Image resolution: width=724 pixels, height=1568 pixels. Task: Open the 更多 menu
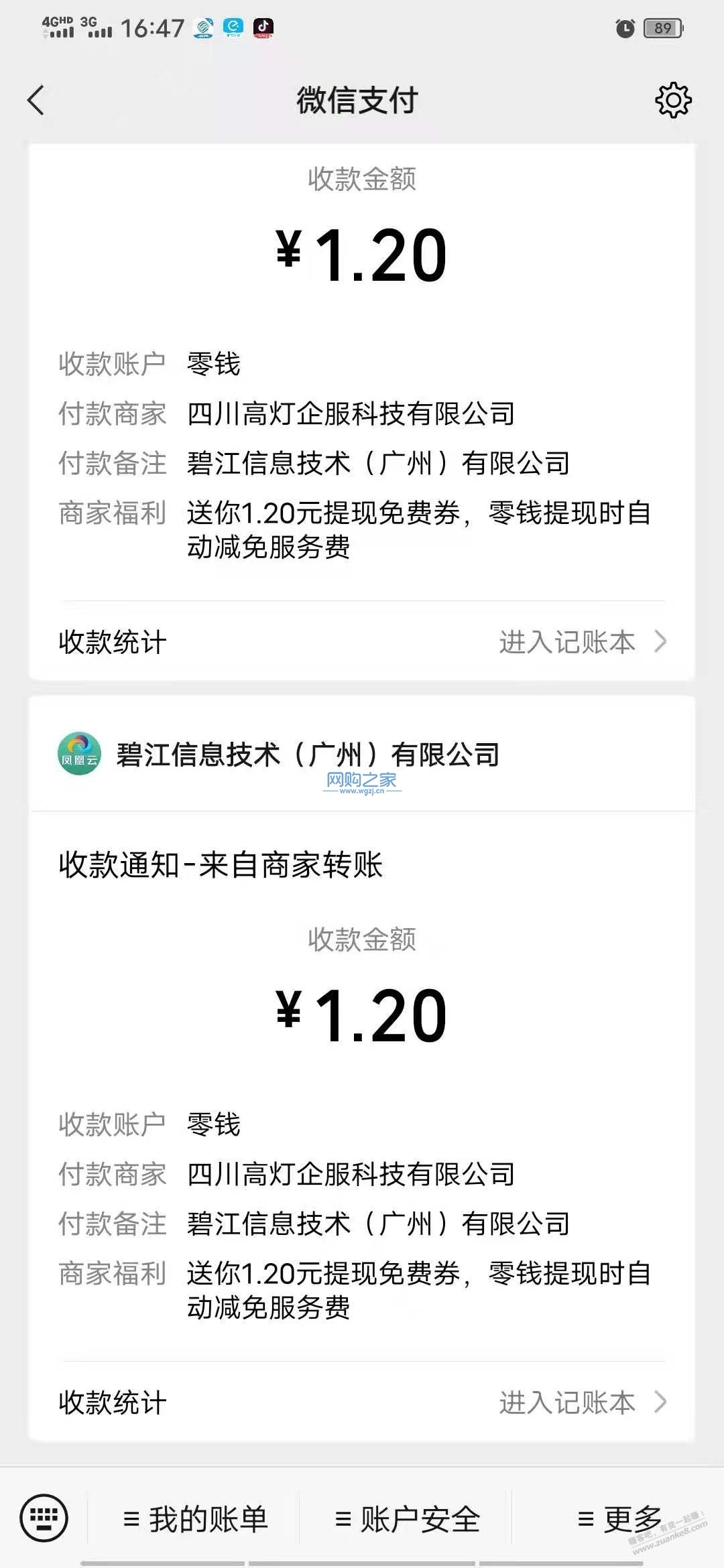pos(619,1519)
